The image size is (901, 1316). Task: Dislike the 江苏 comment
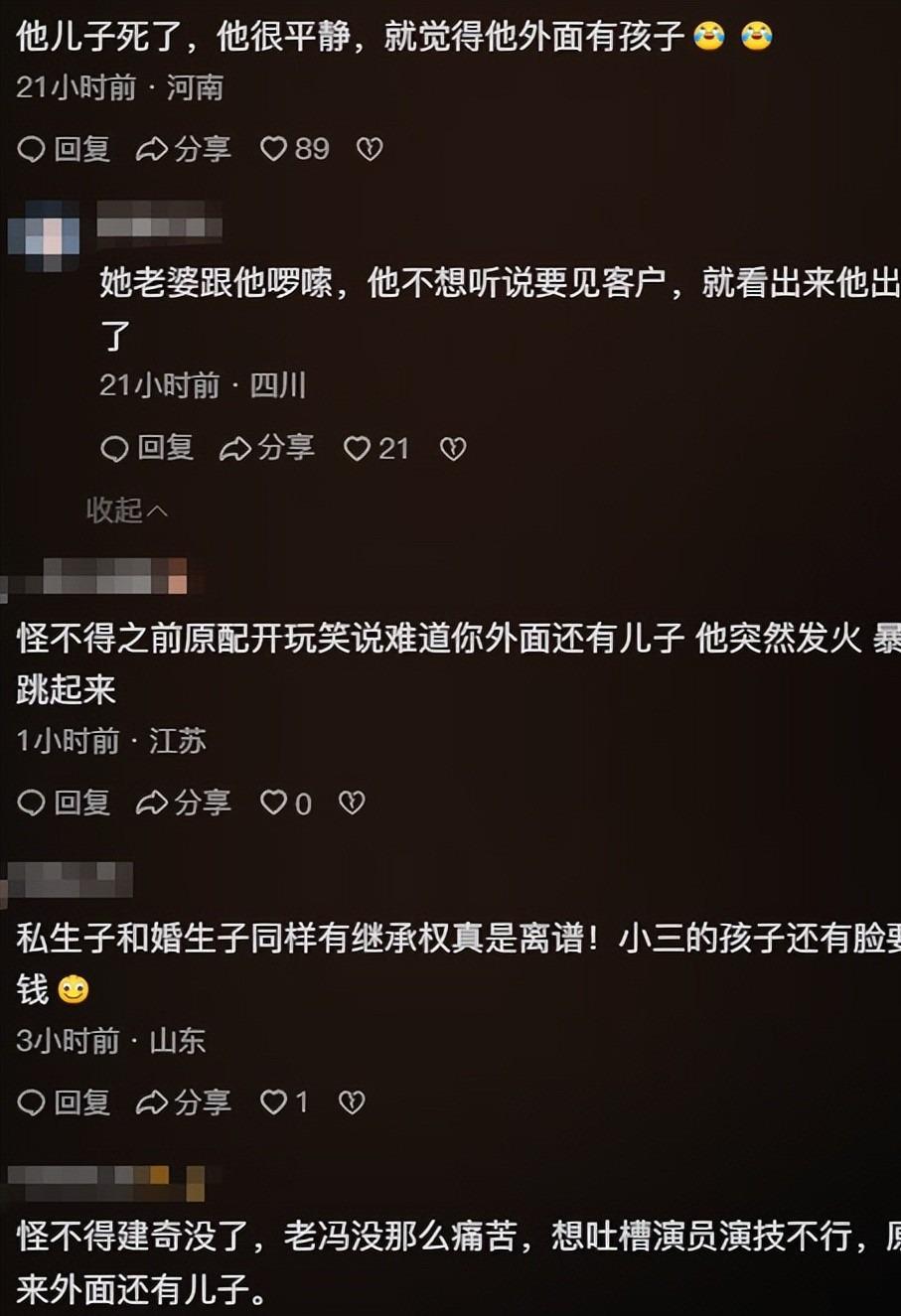pos(352,803)
